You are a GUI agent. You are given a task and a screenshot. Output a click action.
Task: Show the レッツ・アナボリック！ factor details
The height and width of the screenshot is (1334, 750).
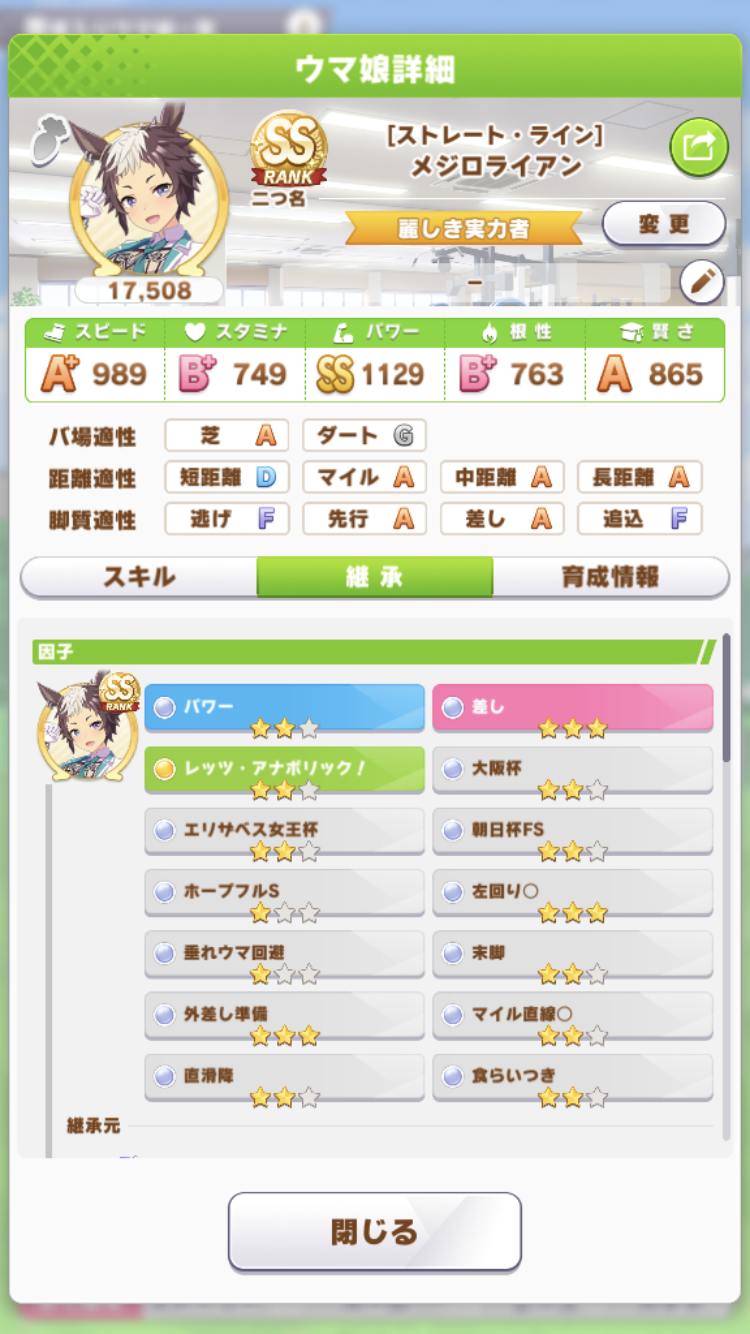click(284, 769)
